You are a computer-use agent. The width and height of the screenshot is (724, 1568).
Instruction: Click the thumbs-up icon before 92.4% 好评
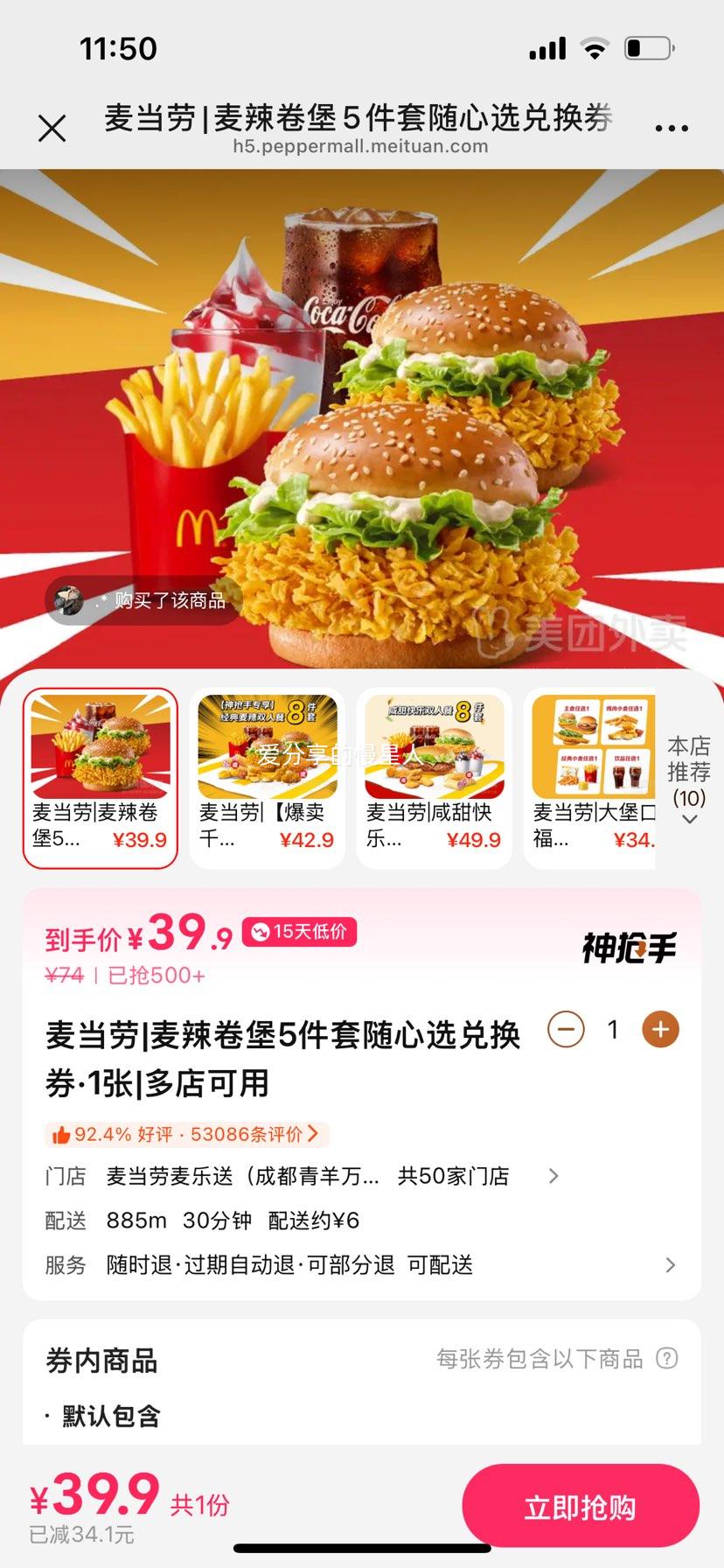coord(61,1134)
